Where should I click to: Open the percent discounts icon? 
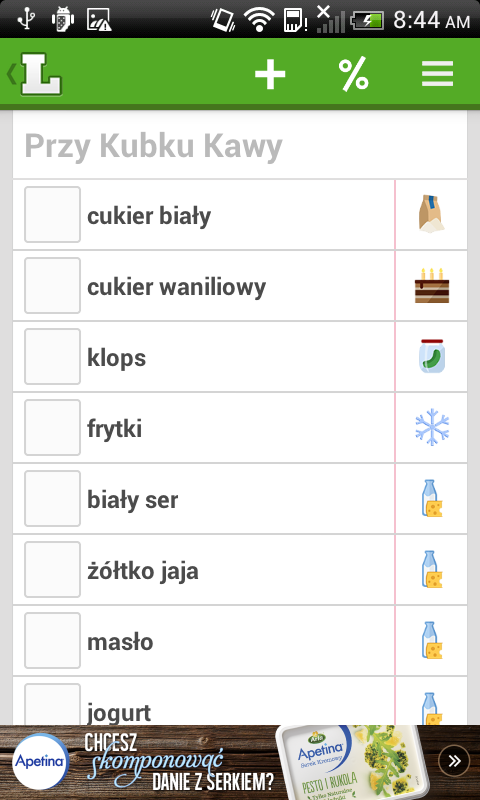[x=353, y=74]
